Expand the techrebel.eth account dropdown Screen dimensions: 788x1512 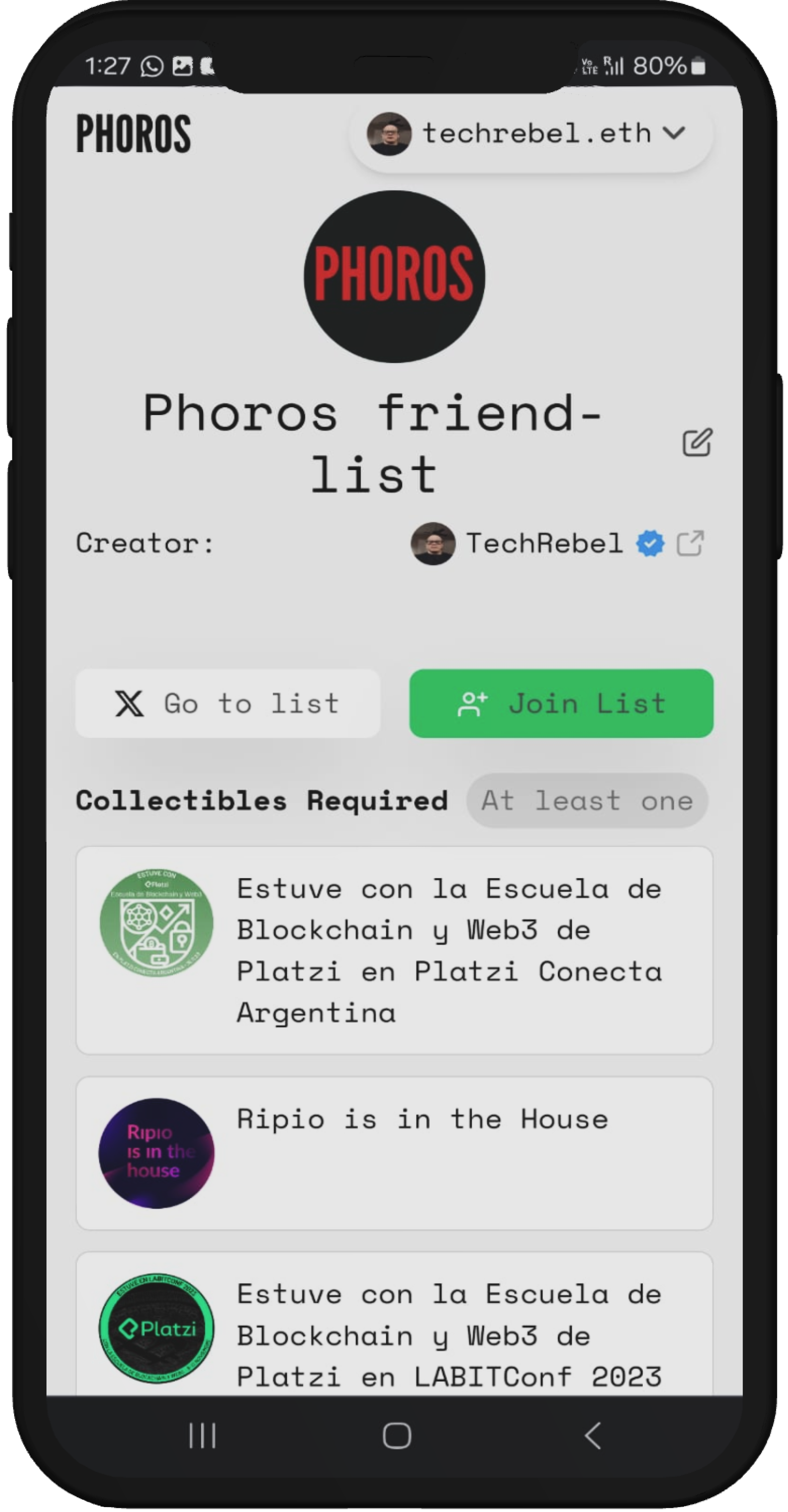point(531,134)
